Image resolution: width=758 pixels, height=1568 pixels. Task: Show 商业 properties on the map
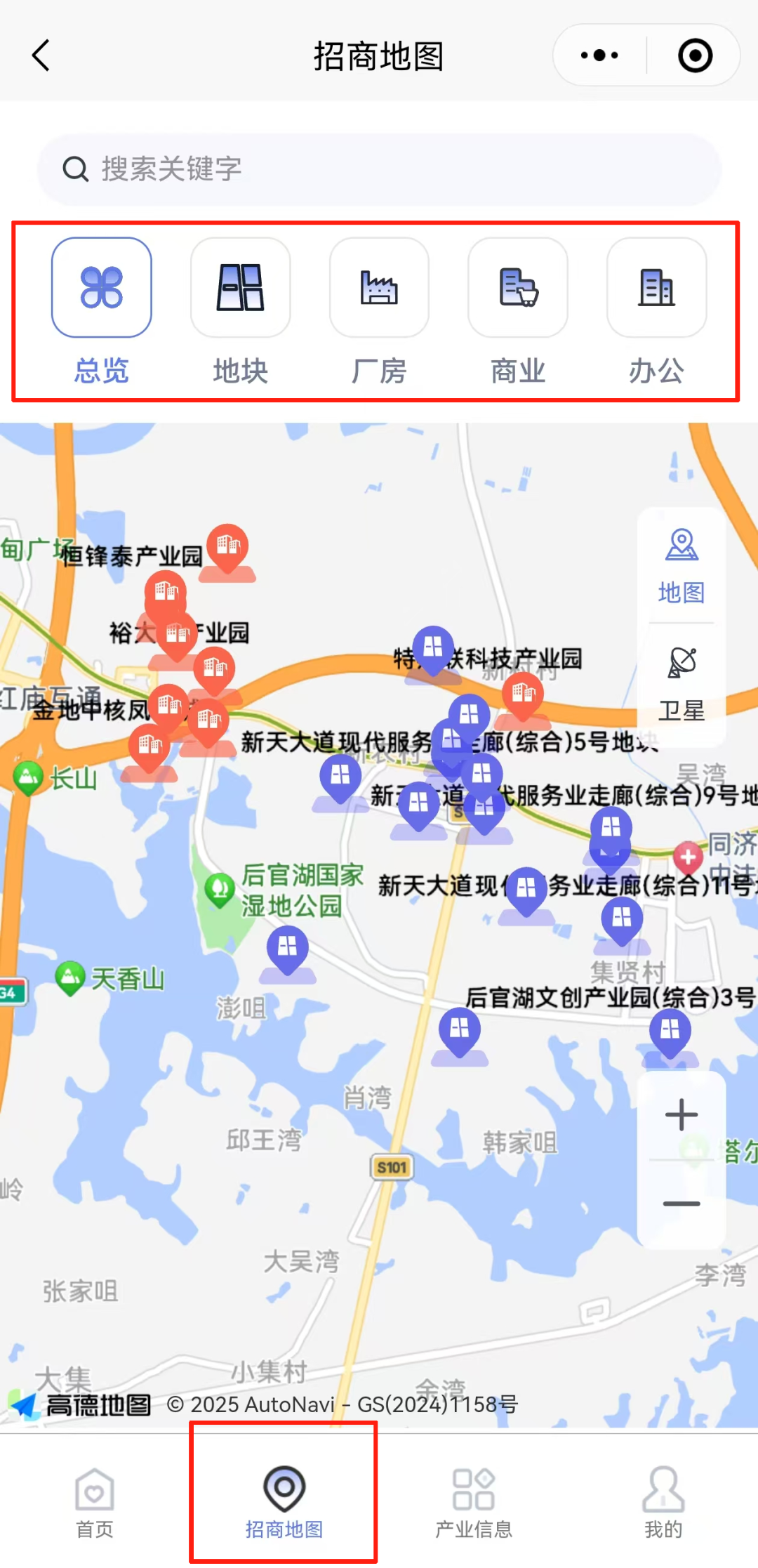pos(517,287)
